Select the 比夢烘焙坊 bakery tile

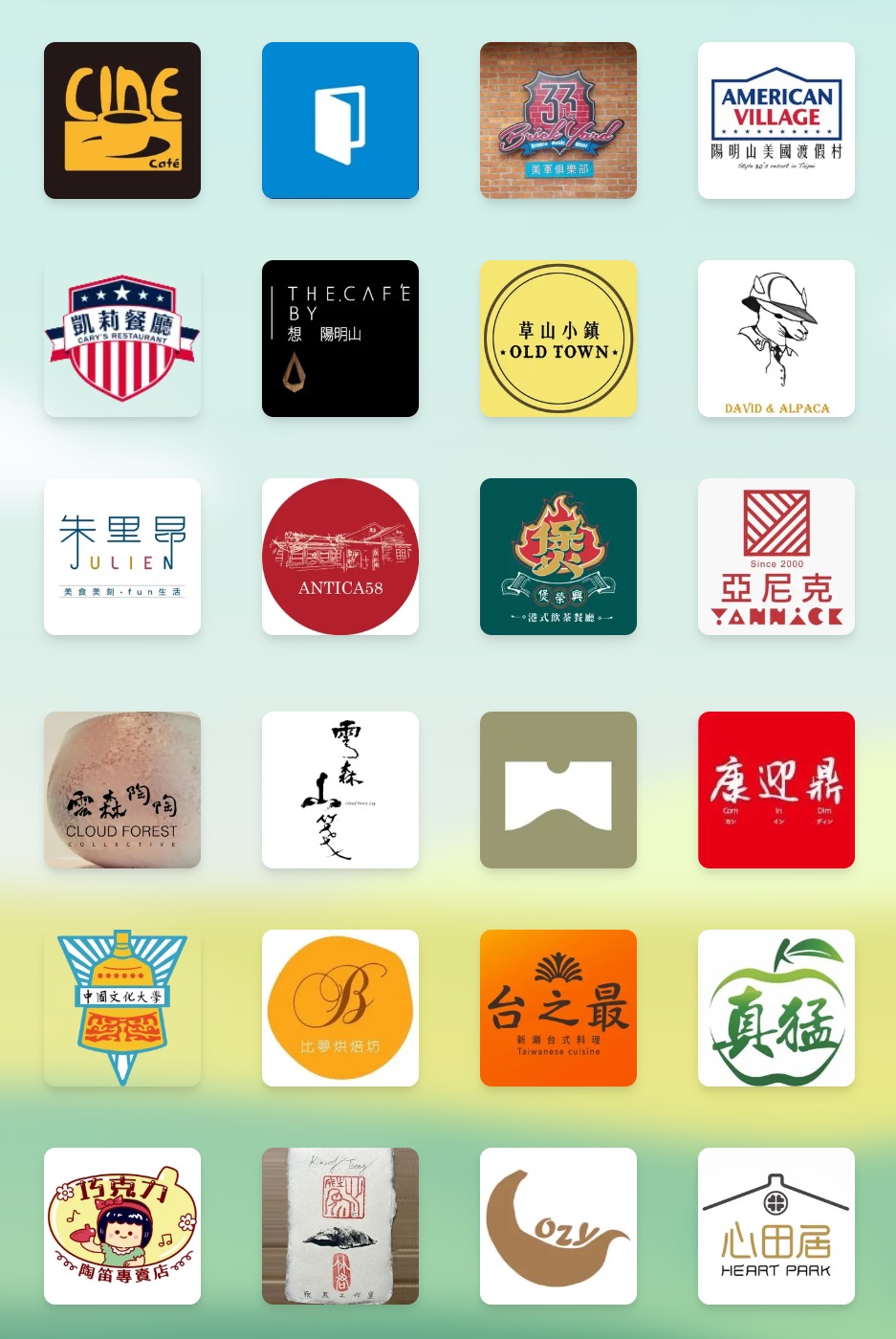(x=340, y=1008)
